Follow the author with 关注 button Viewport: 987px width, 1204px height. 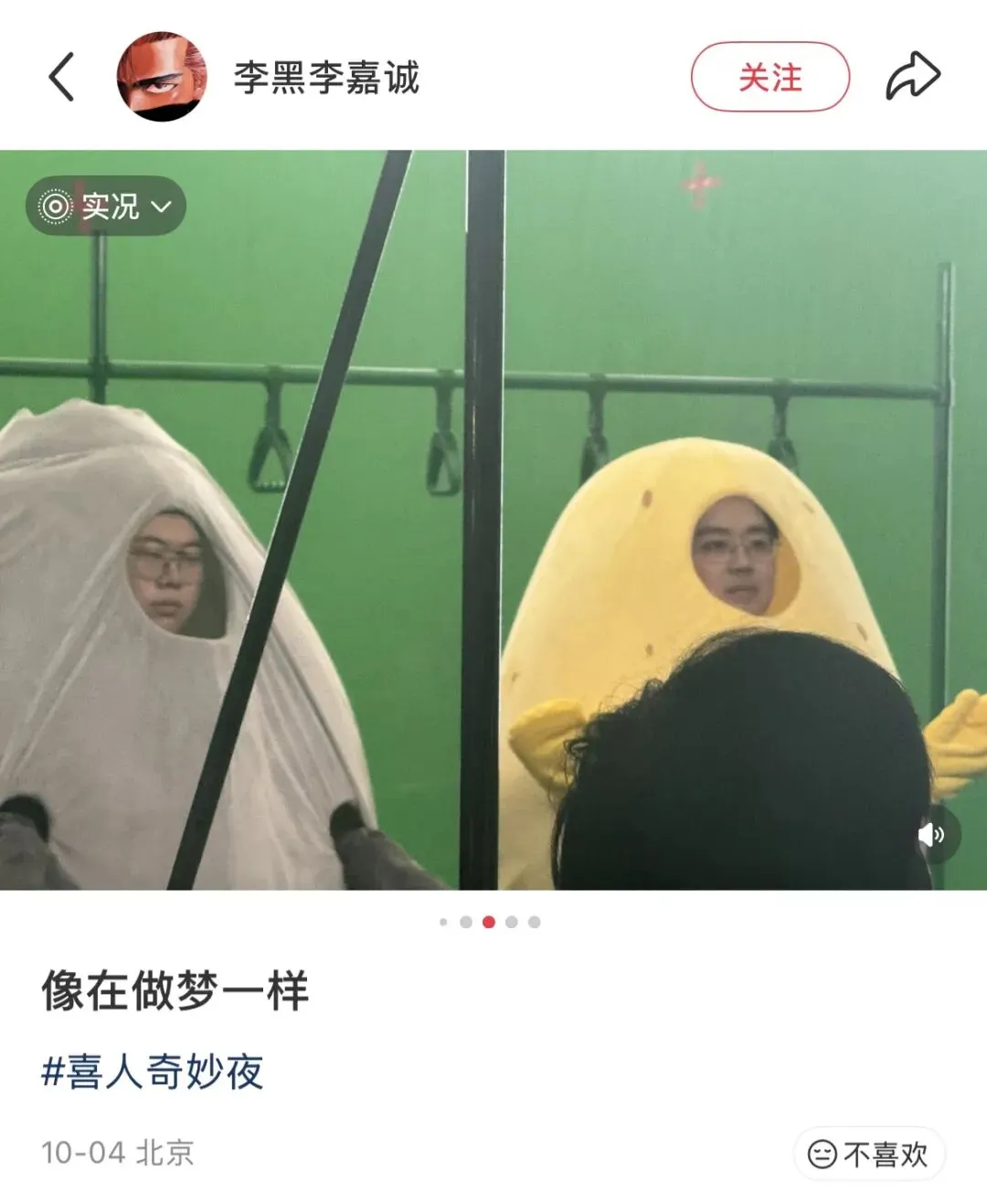tap(769, 77)
